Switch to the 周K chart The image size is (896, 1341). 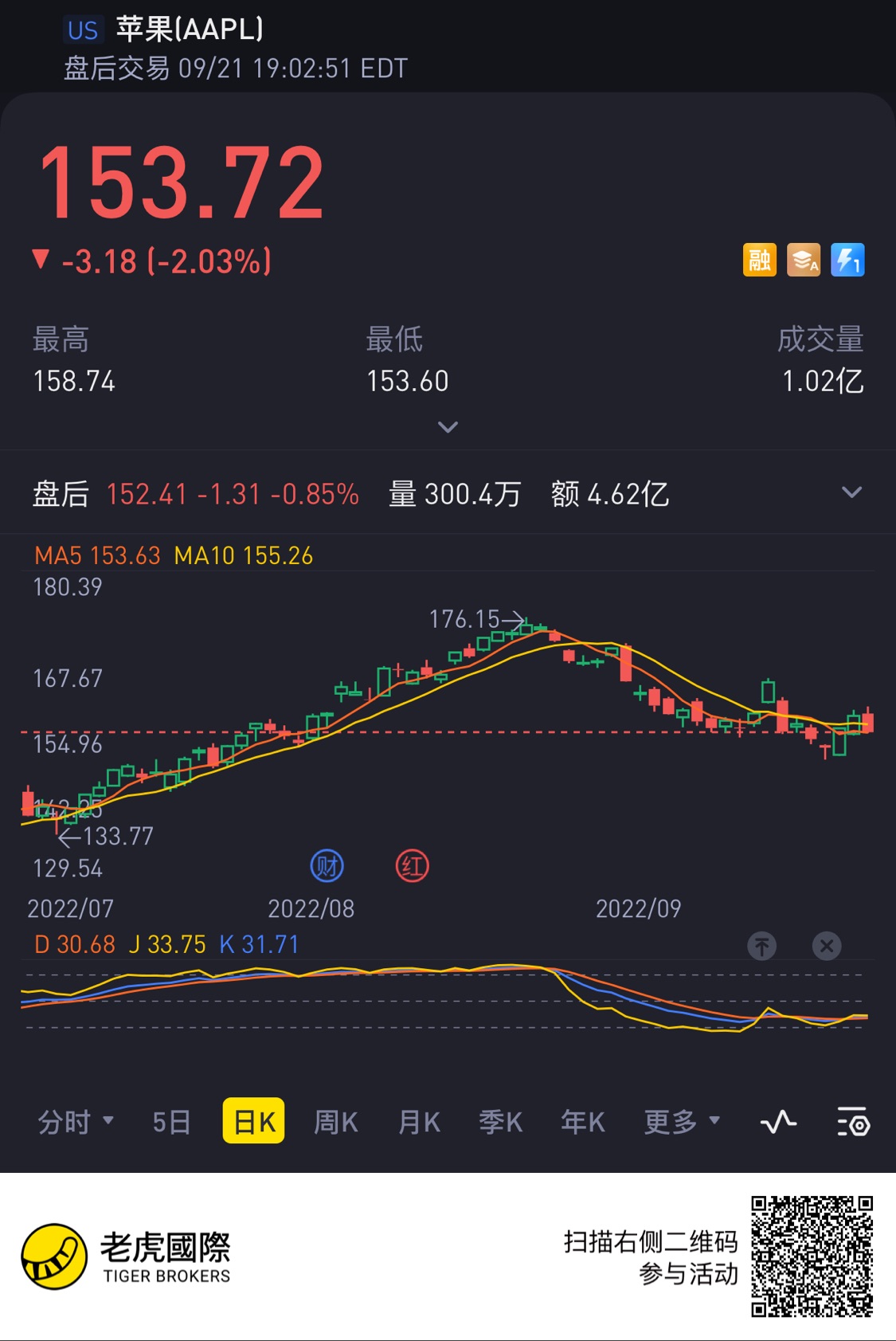point(336,1122)
